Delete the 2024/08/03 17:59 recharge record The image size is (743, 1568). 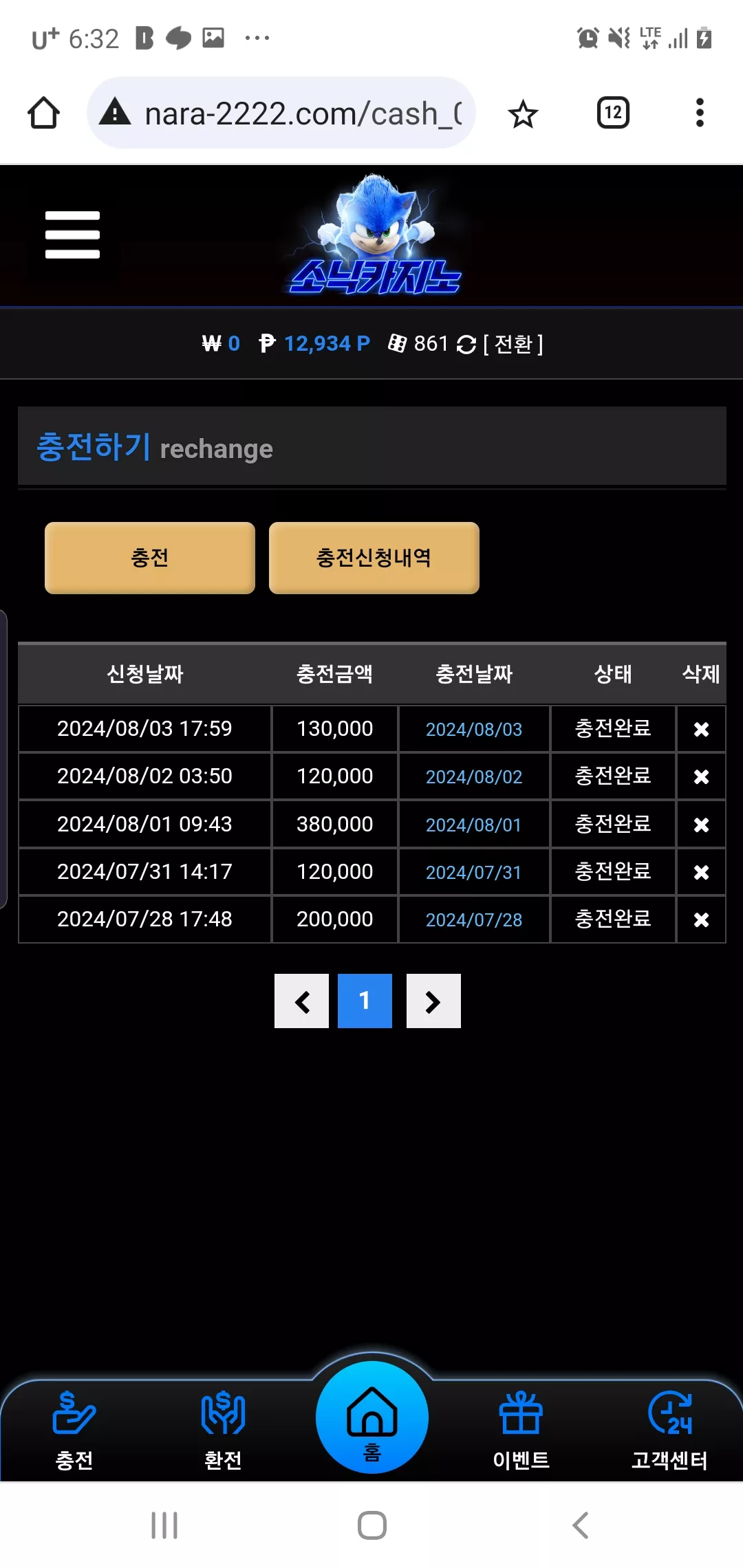(x=701, y=729)
